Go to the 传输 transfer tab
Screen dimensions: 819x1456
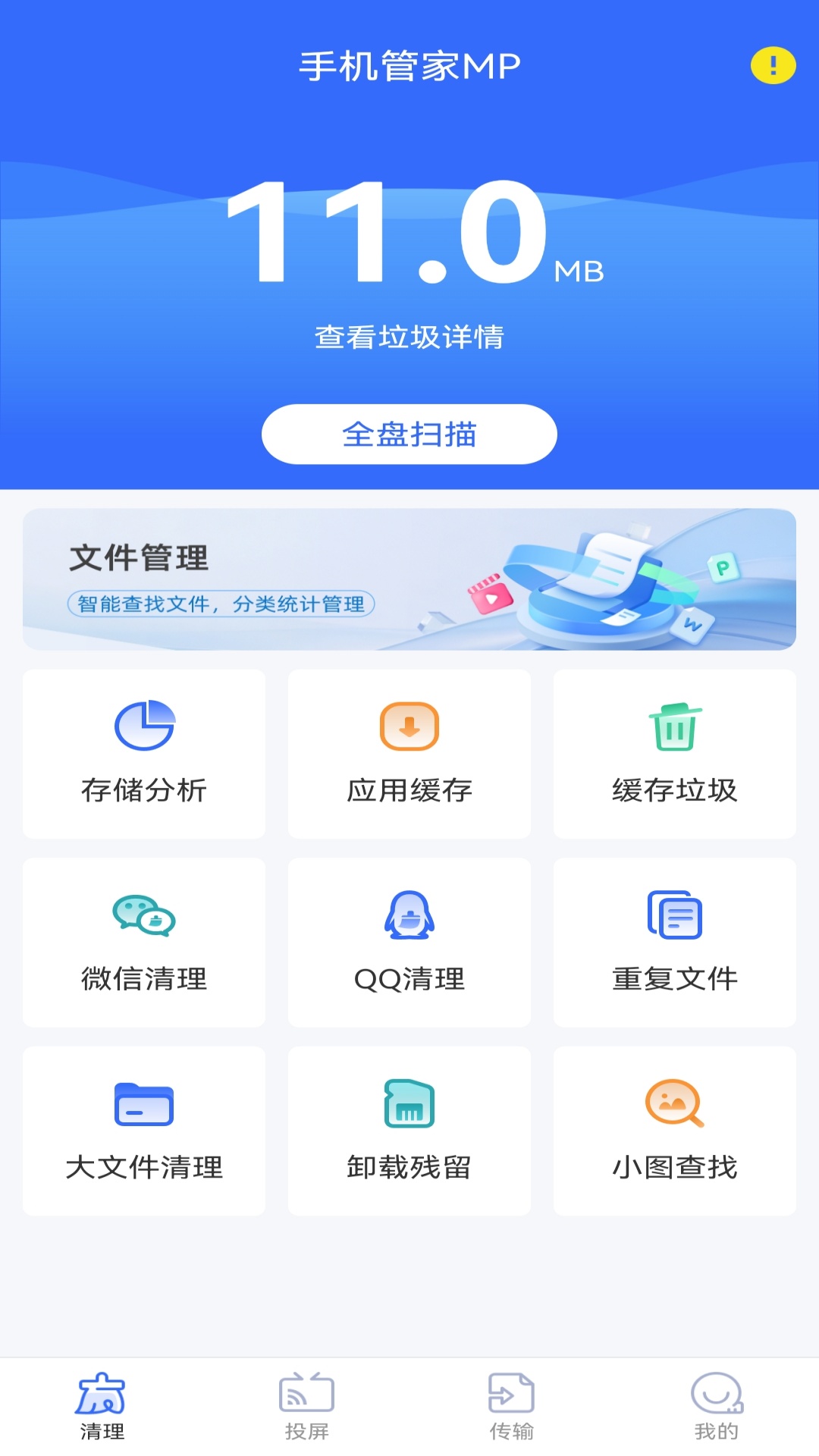512,1407
